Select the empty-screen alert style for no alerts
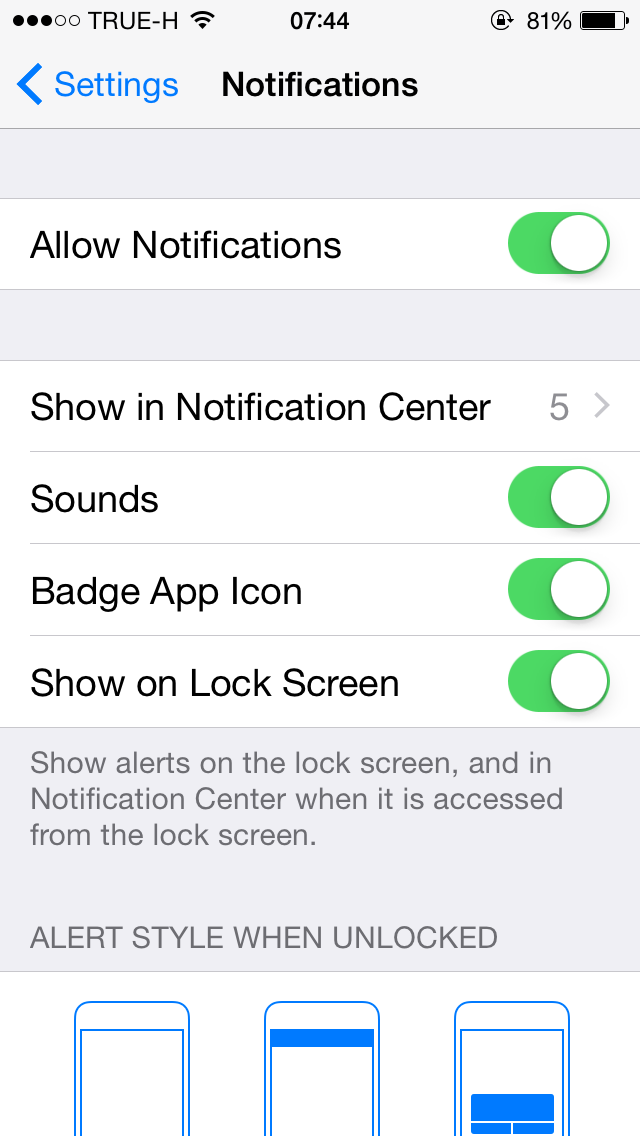The width and height of the screenshot is (640, 1136). click(x=132, y=1069)
